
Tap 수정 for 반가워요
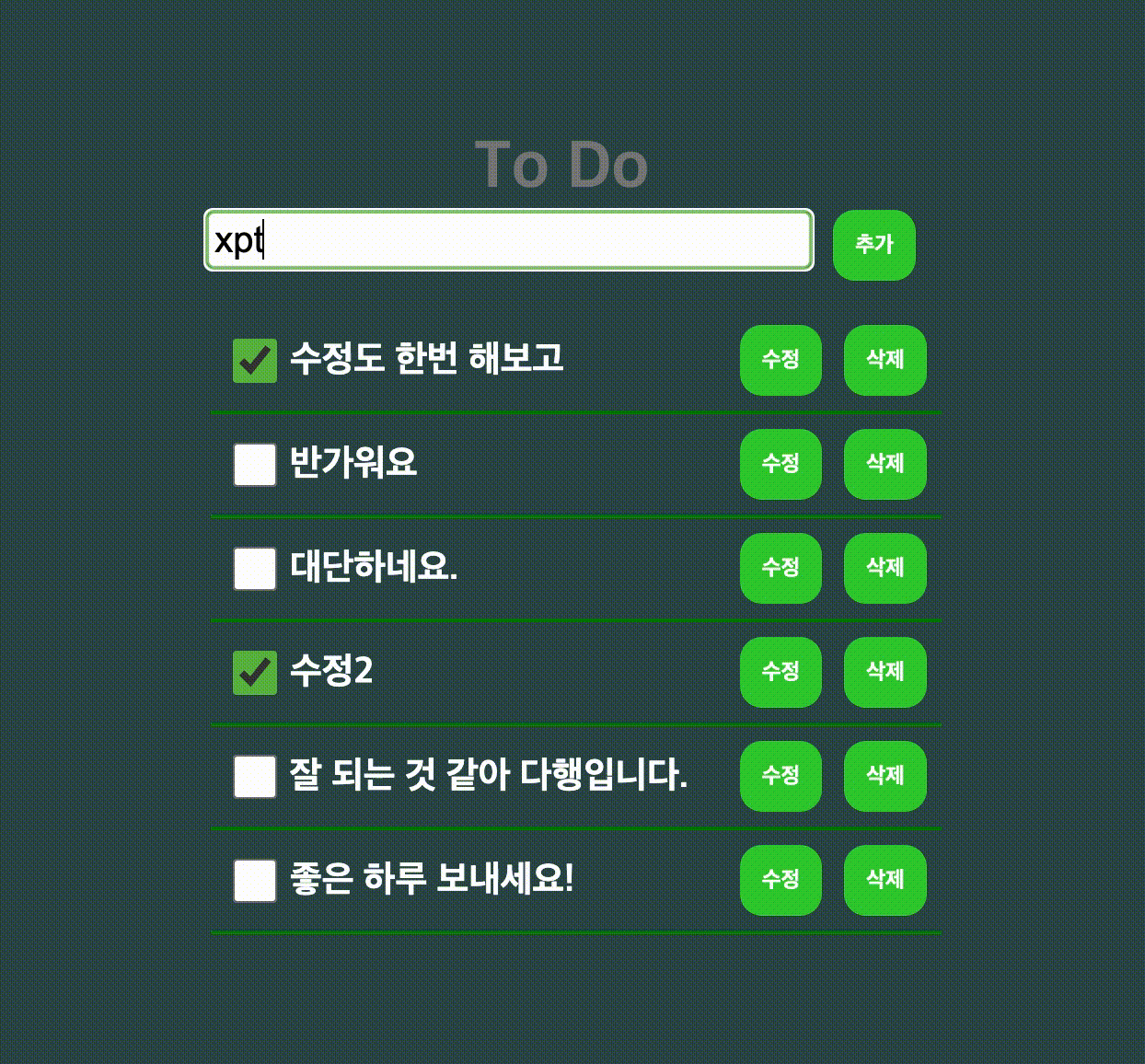click(x=781, y=464)
